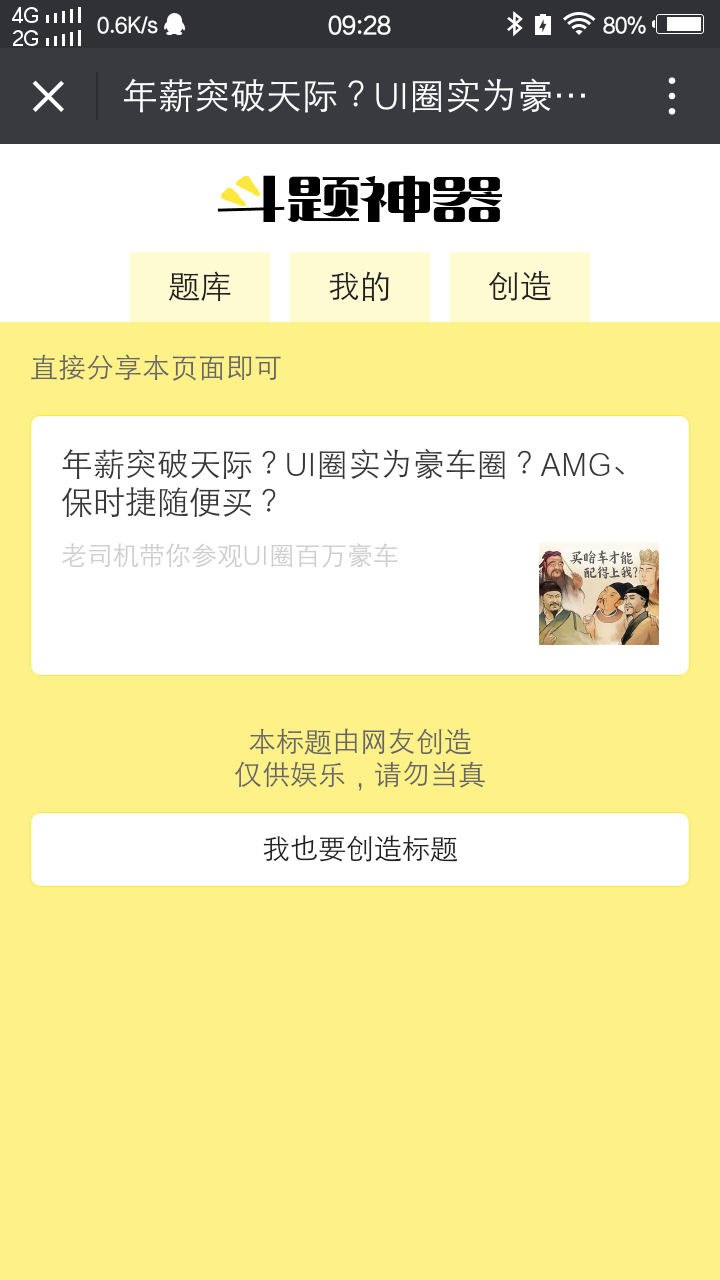Viewport: 720px width, 1280px height.
Task: Switch to the 我的 tab
Action: coord(360,287)
